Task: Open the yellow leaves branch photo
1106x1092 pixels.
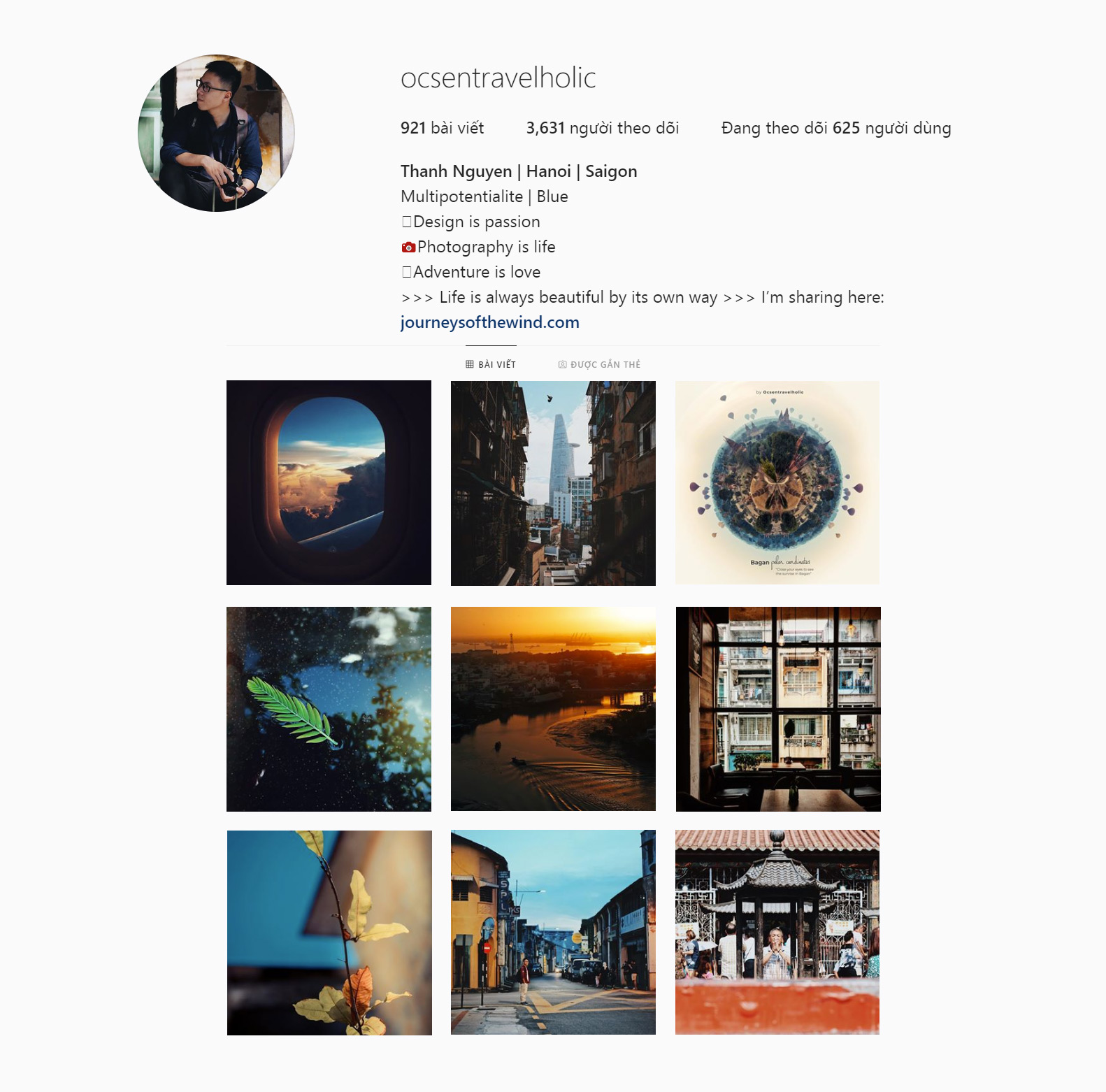Action: [329, 933]
